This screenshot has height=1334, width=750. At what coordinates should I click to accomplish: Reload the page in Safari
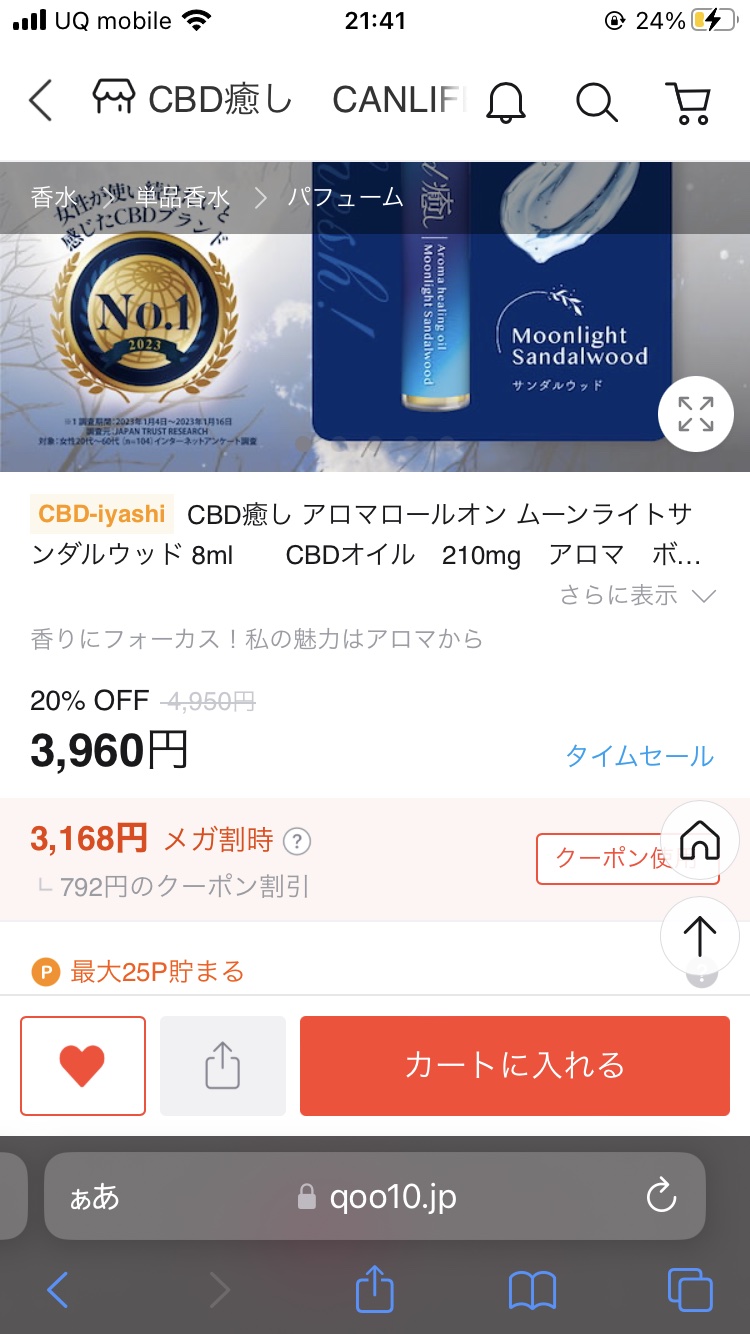(x=661, y=1196)
